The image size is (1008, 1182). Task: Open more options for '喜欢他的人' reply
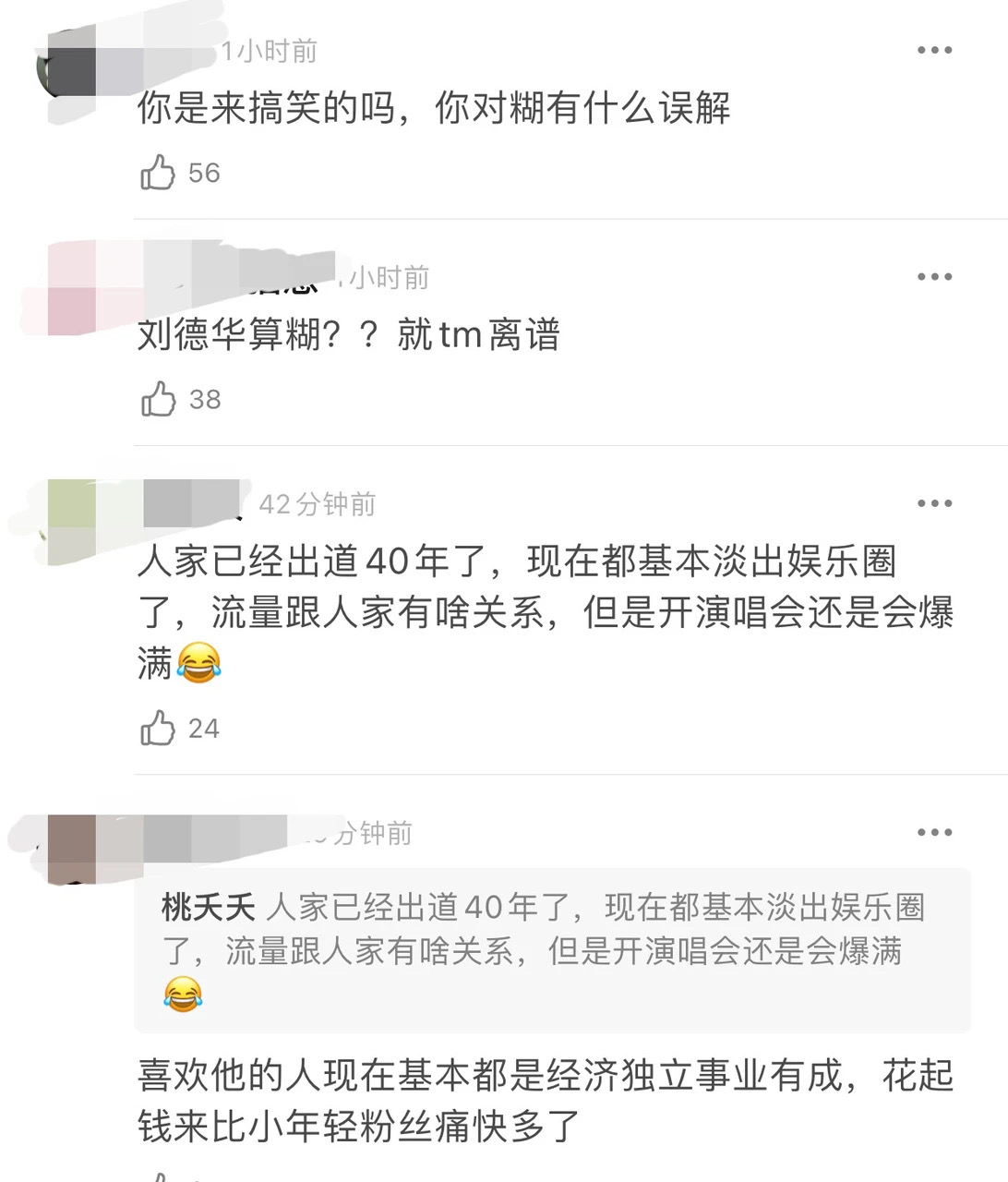point(934,832)
